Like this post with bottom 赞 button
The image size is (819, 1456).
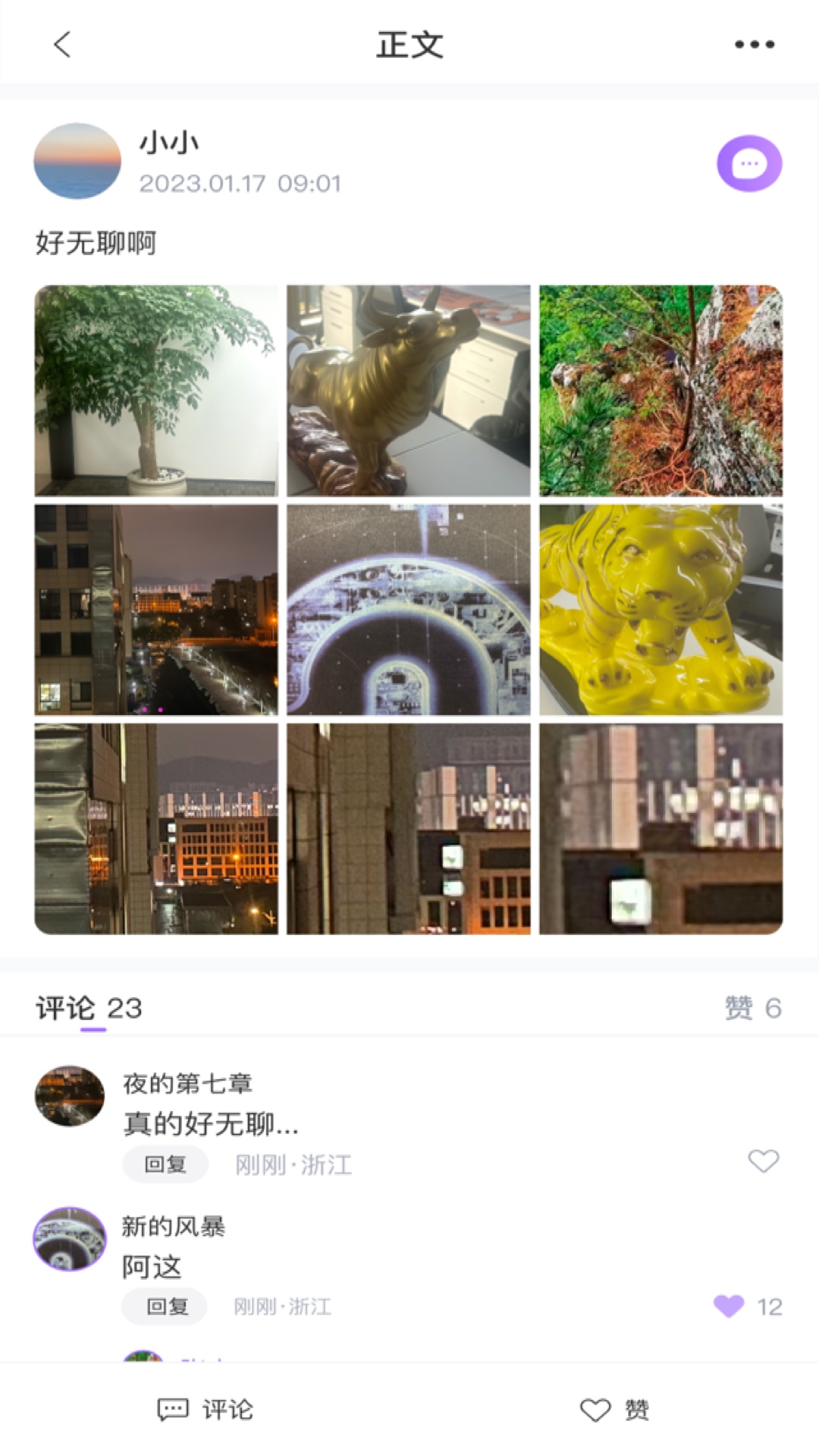(614, 1410)
